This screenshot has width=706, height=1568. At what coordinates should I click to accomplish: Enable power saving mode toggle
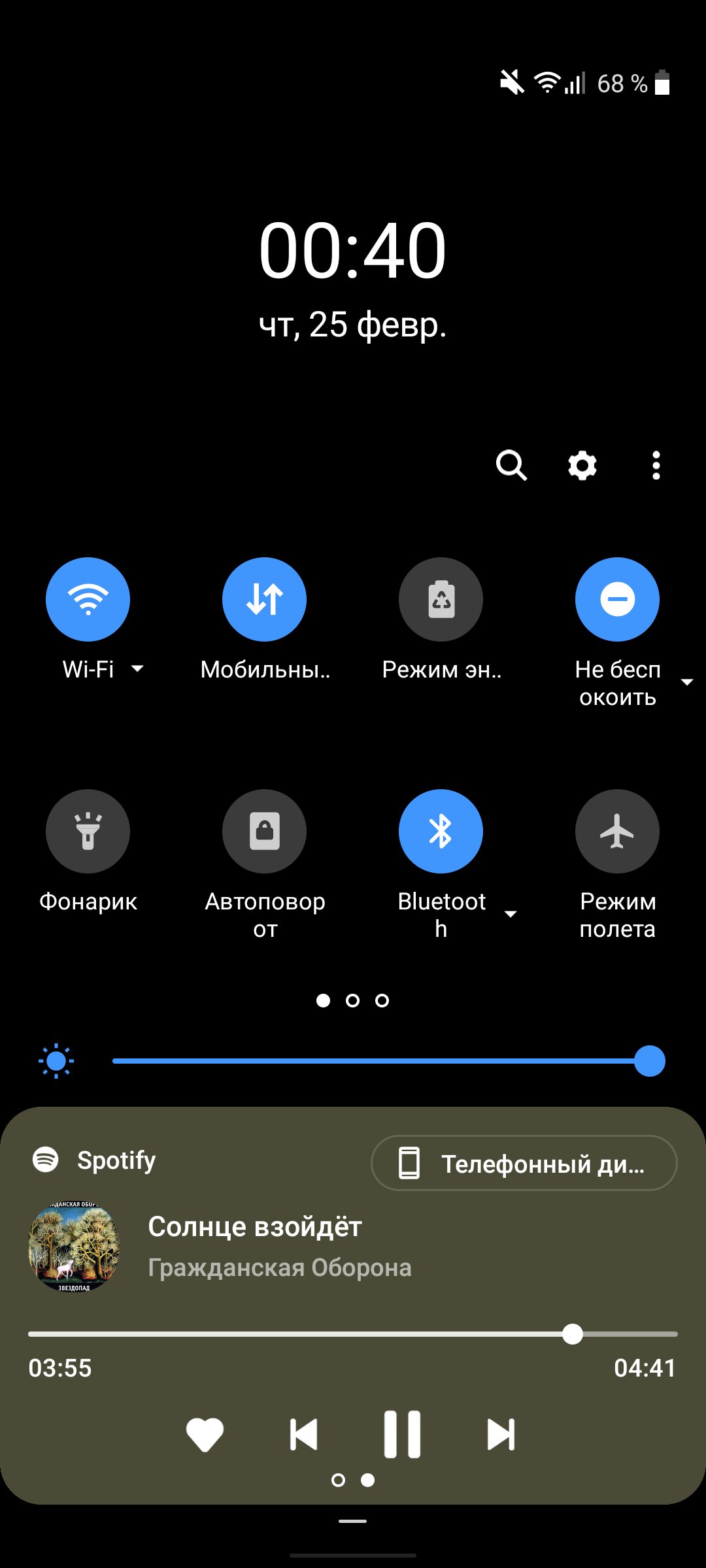(x=441, y=599)
